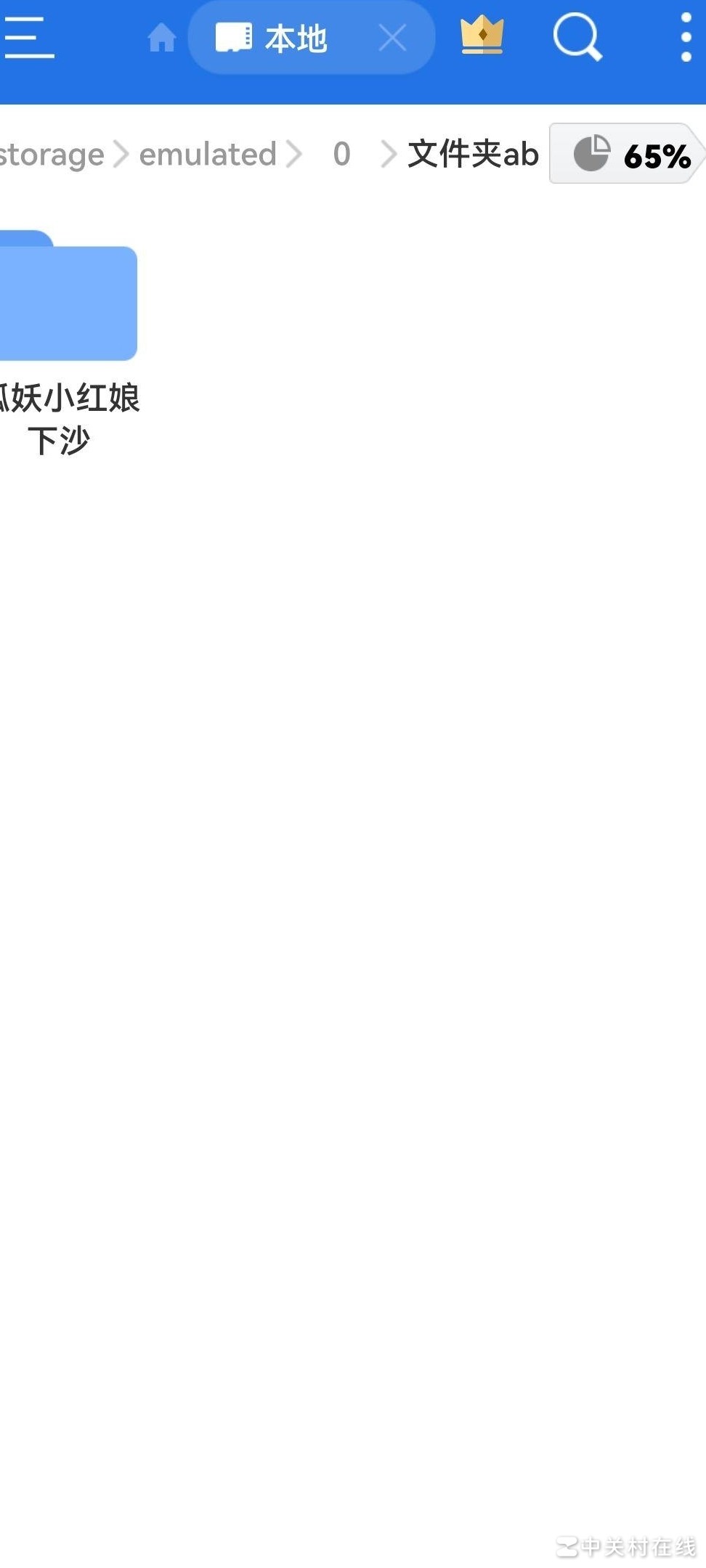
Task: Open the 0 directory from breadcrumb
Action: (340, 154)
